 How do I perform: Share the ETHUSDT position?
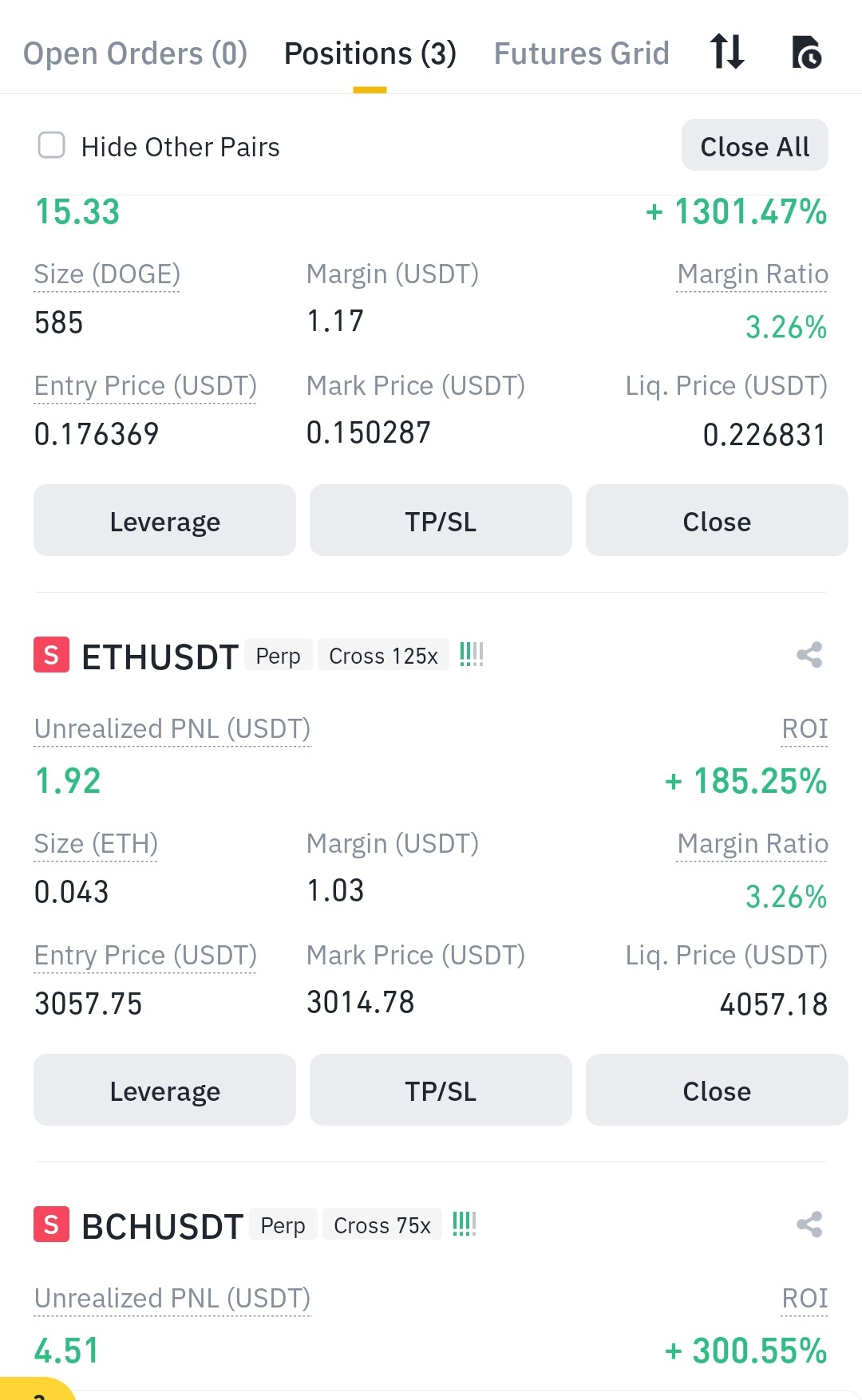[x=809, y=655]
